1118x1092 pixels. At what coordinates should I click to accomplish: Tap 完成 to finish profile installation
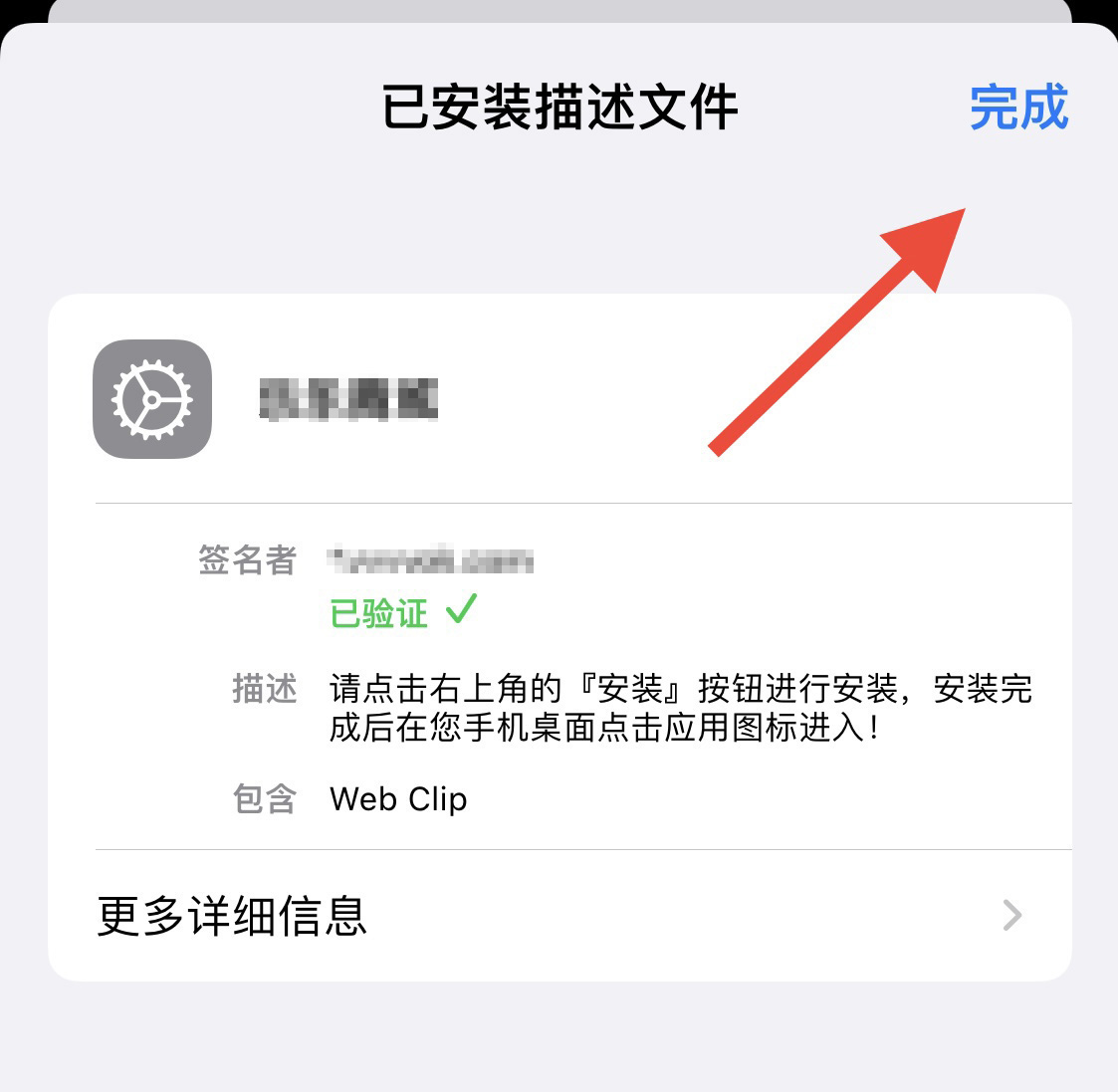point(1018,108)
